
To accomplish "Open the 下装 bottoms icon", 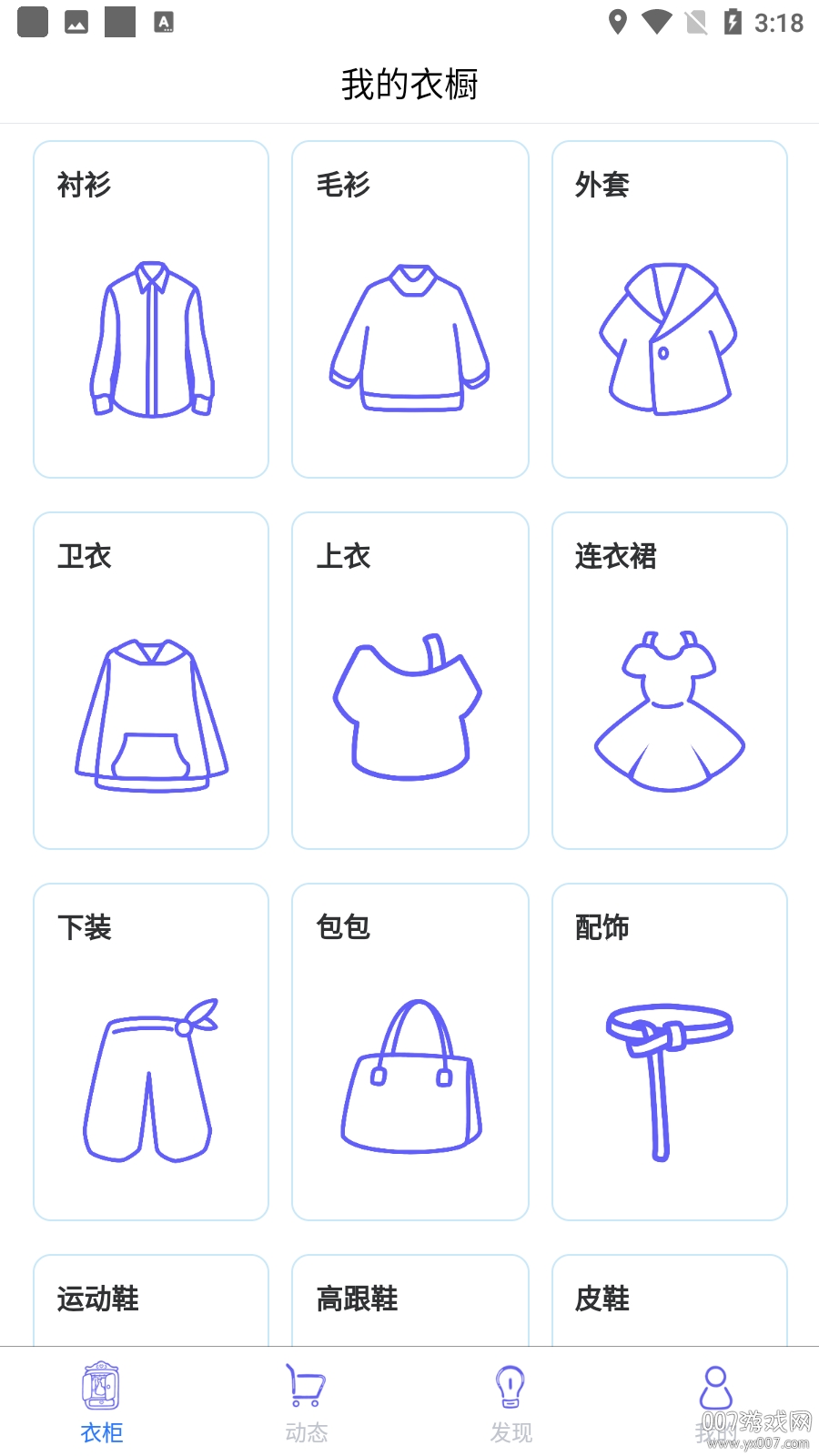I will point(151,1083).
